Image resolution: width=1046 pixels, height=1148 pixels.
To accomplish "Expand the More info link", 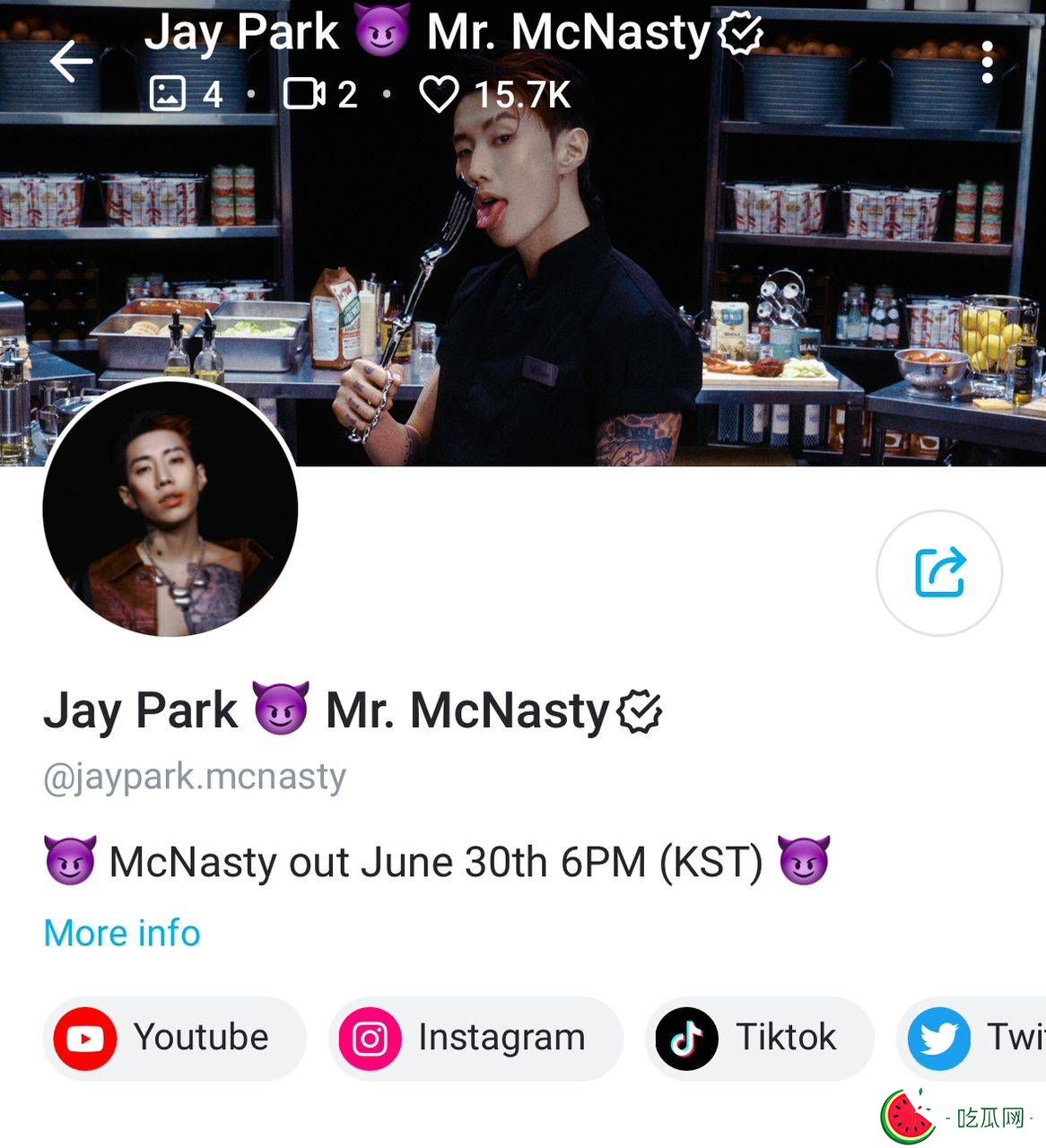I will [x=122, y=933].
